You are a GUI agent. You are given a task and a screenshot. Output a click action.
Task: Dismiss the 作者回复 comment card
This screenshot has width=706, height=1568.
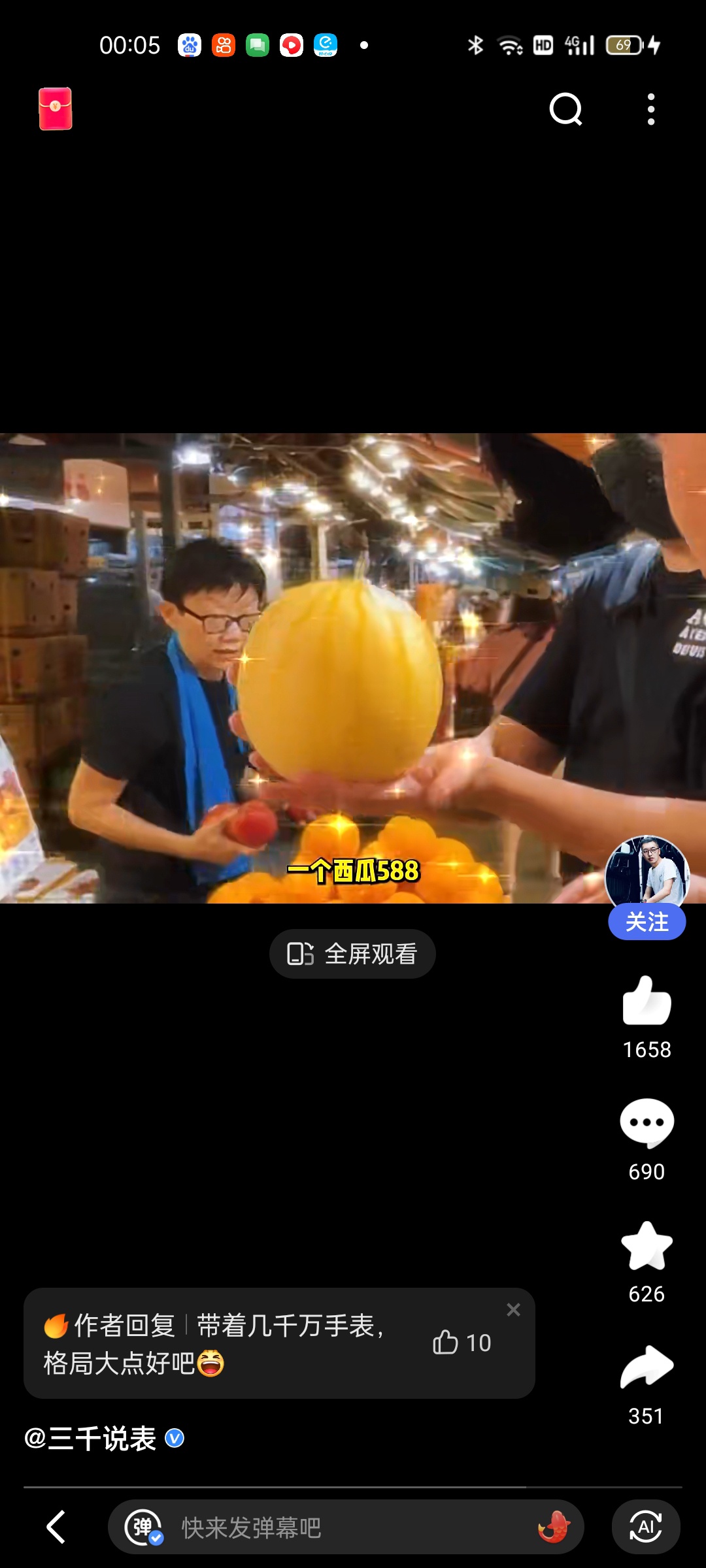pos(514,1309)
